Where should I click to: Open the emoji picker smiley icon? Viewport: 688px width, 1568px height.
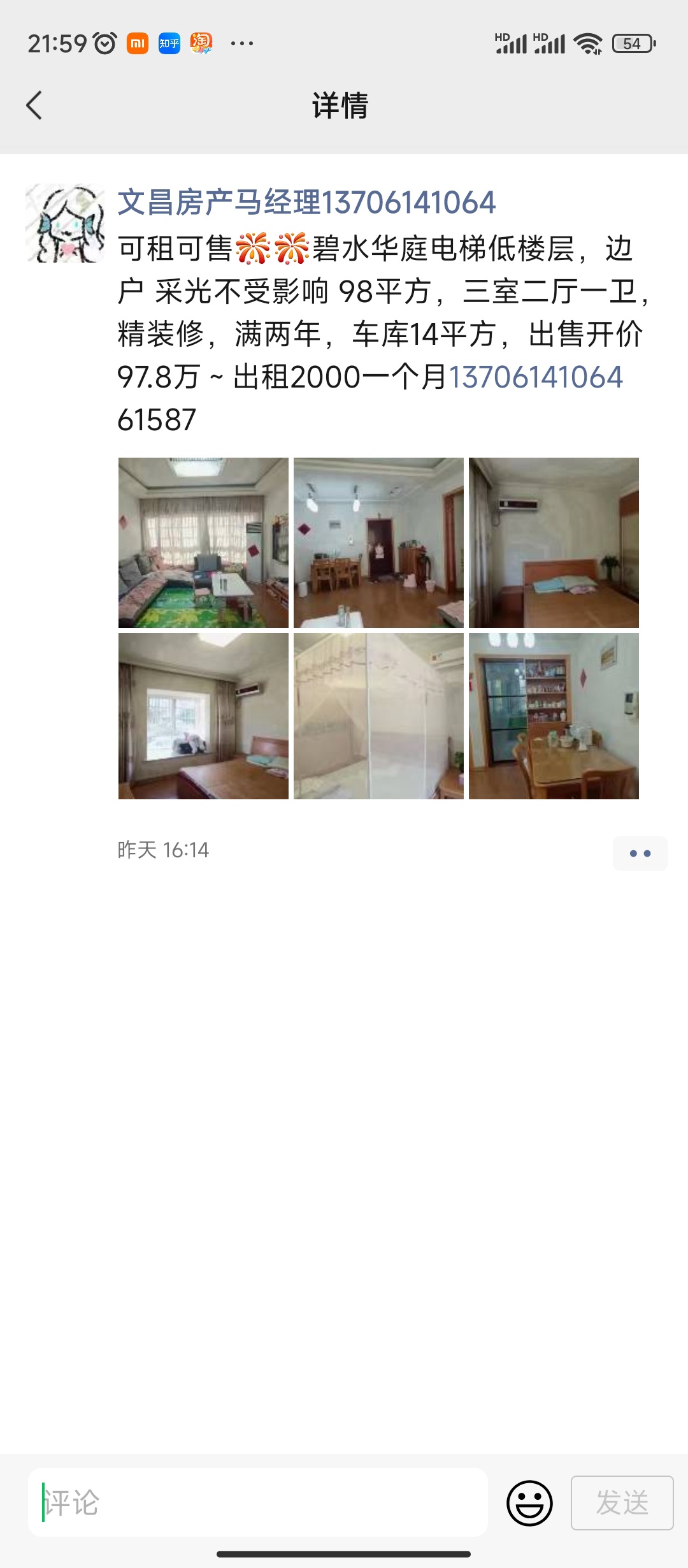coord(529,1503)
